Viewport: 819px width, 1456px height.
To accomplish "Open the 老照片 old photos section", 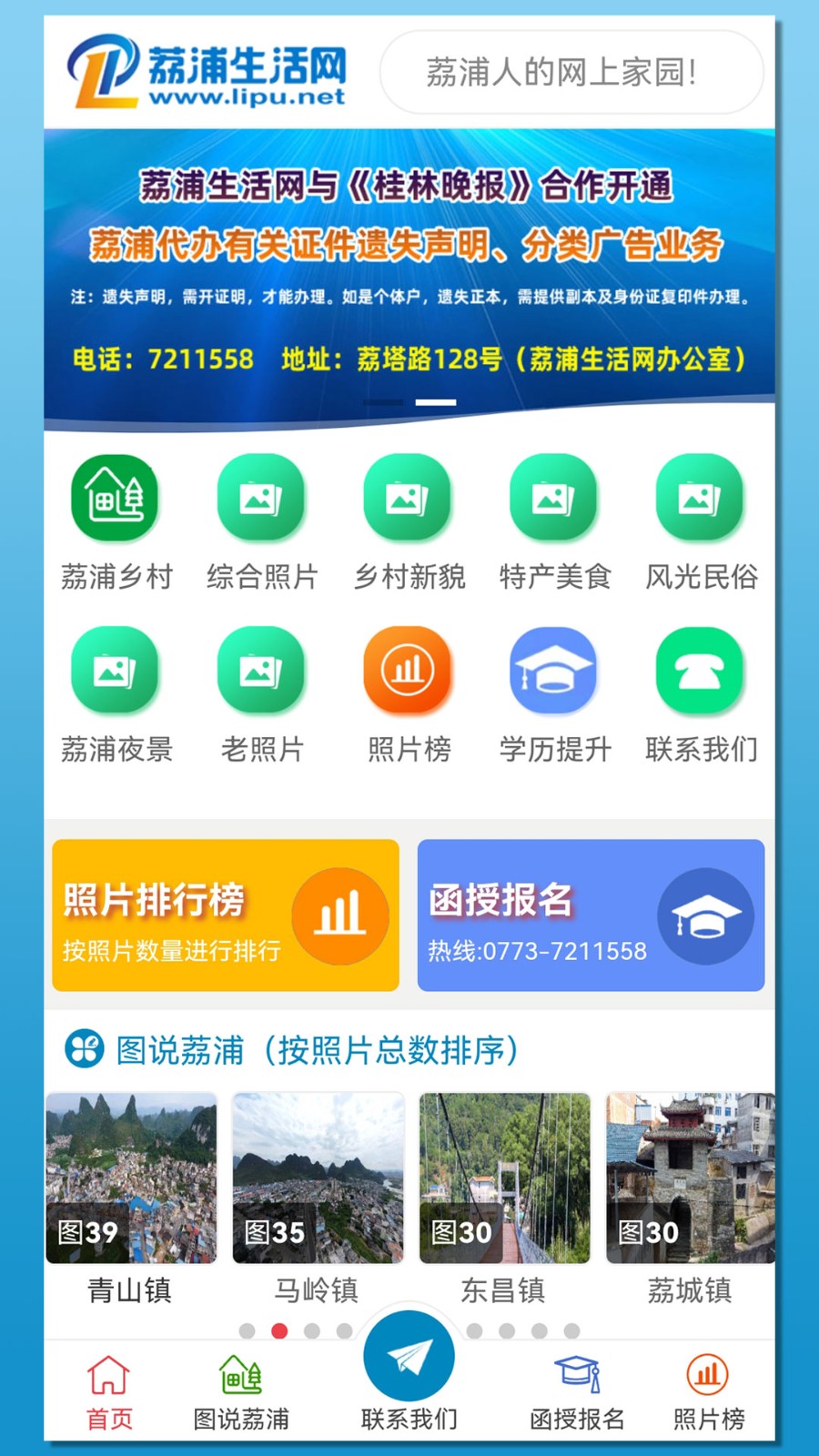I will point(262,671).
